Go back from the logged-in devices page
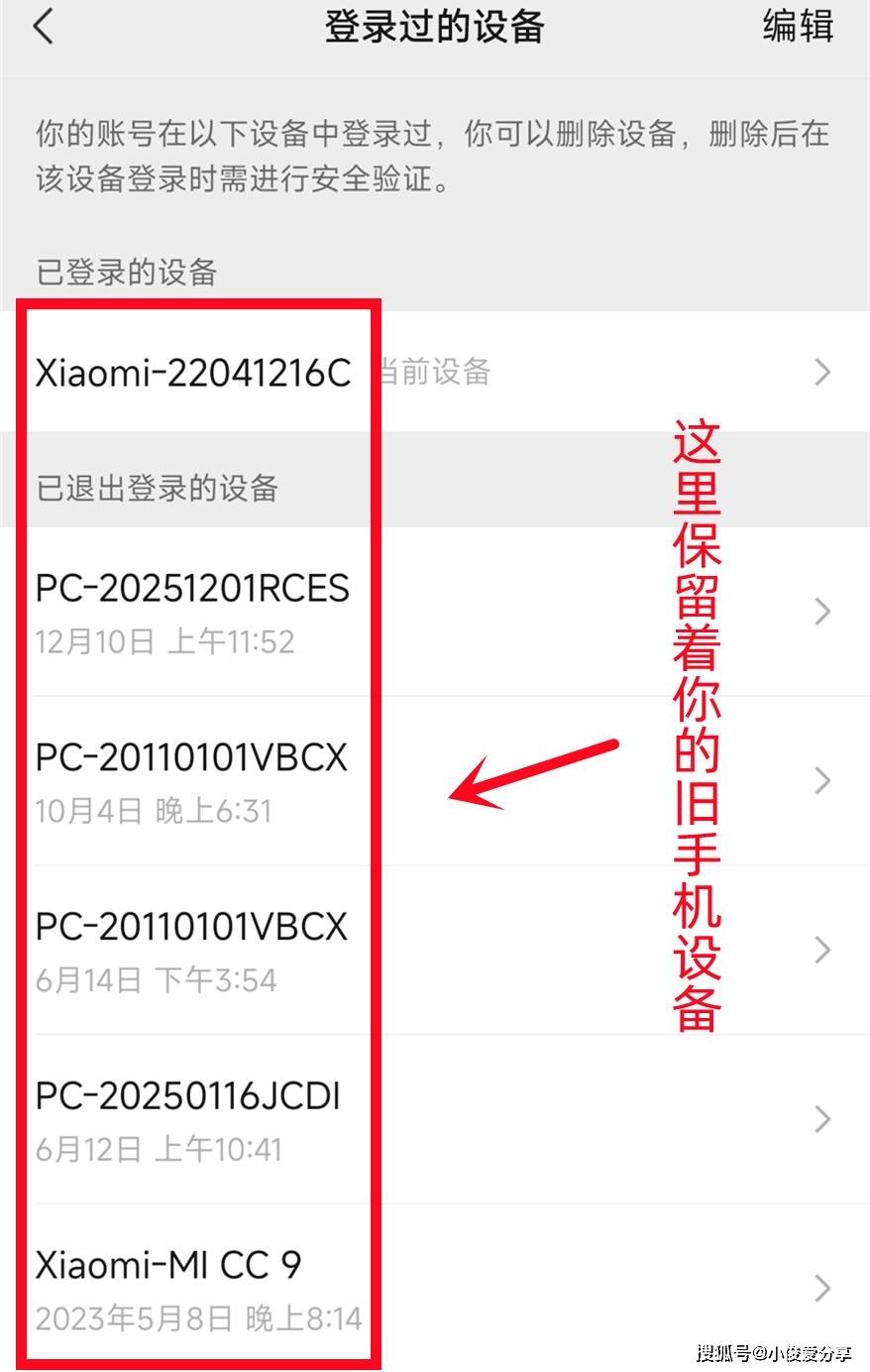 tap(43, 27)
